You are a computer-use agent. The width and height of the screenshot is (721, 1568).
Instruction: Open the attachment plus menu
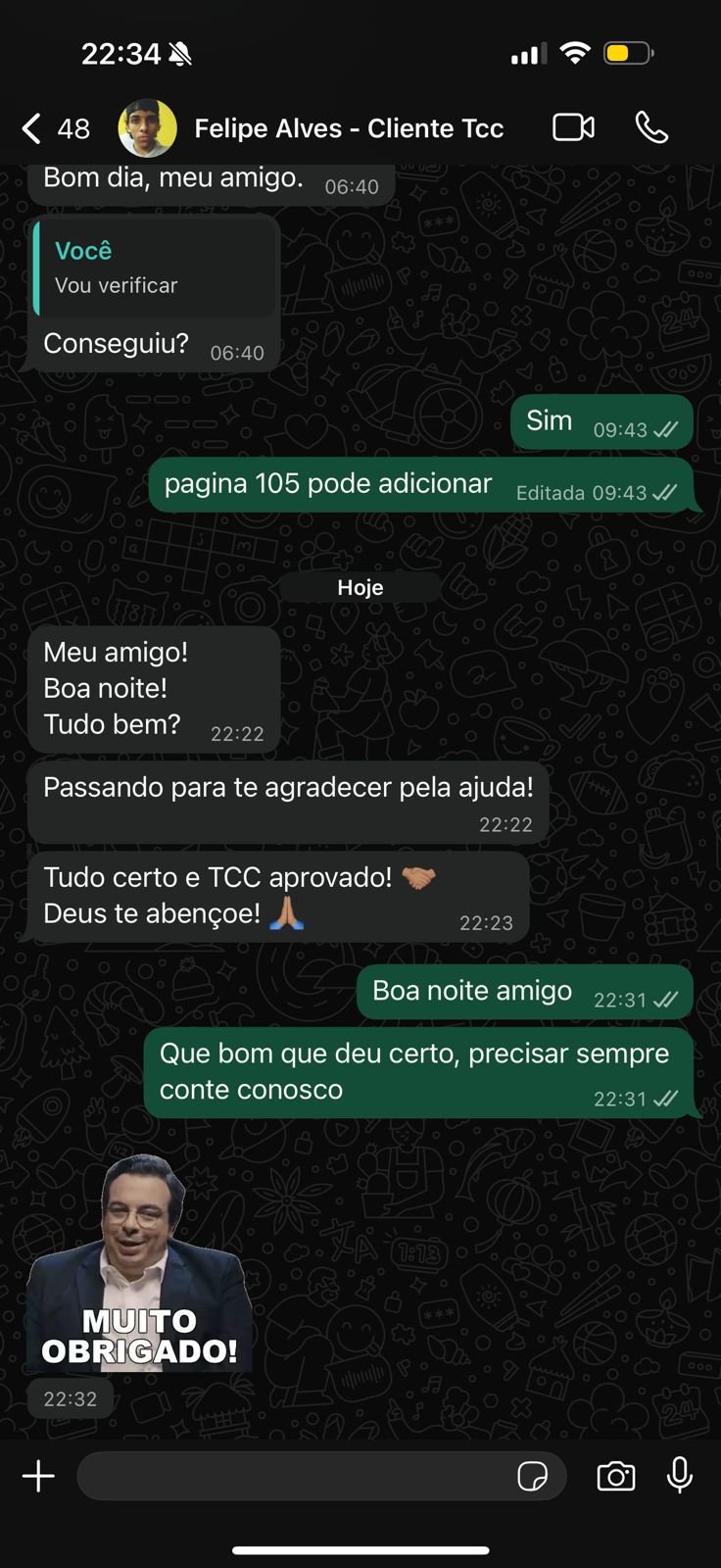click(x=38, y=1476)
